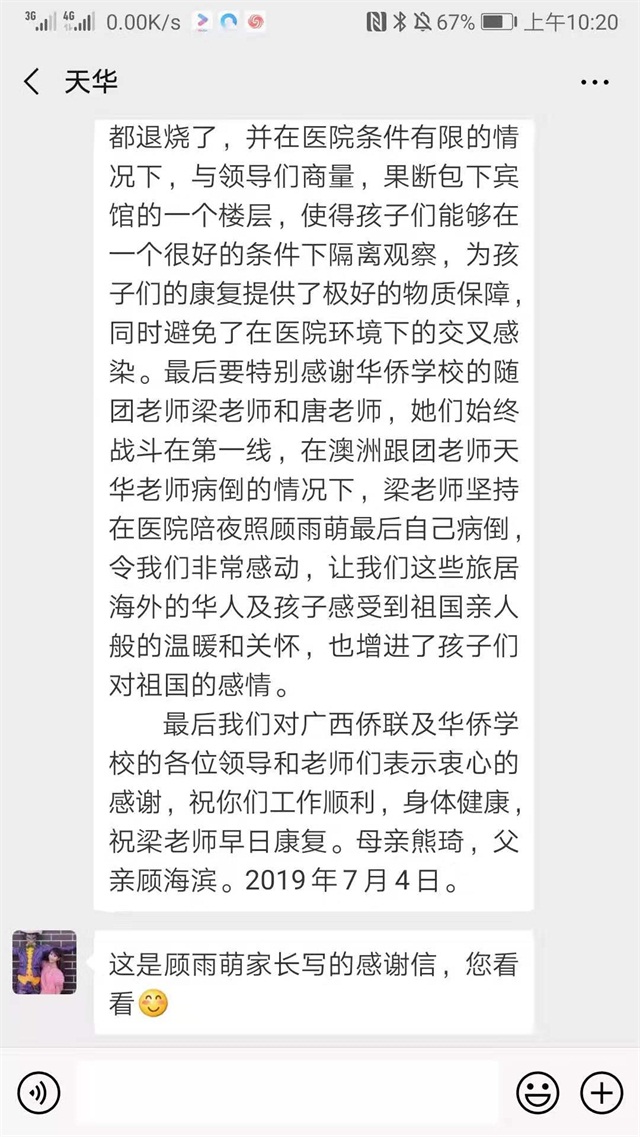Image resolution: width=640 pixels, height=1137 pixels.
Task: Open the plus attachment menu
Action: pyautogui.click(x=602, y=1092)
